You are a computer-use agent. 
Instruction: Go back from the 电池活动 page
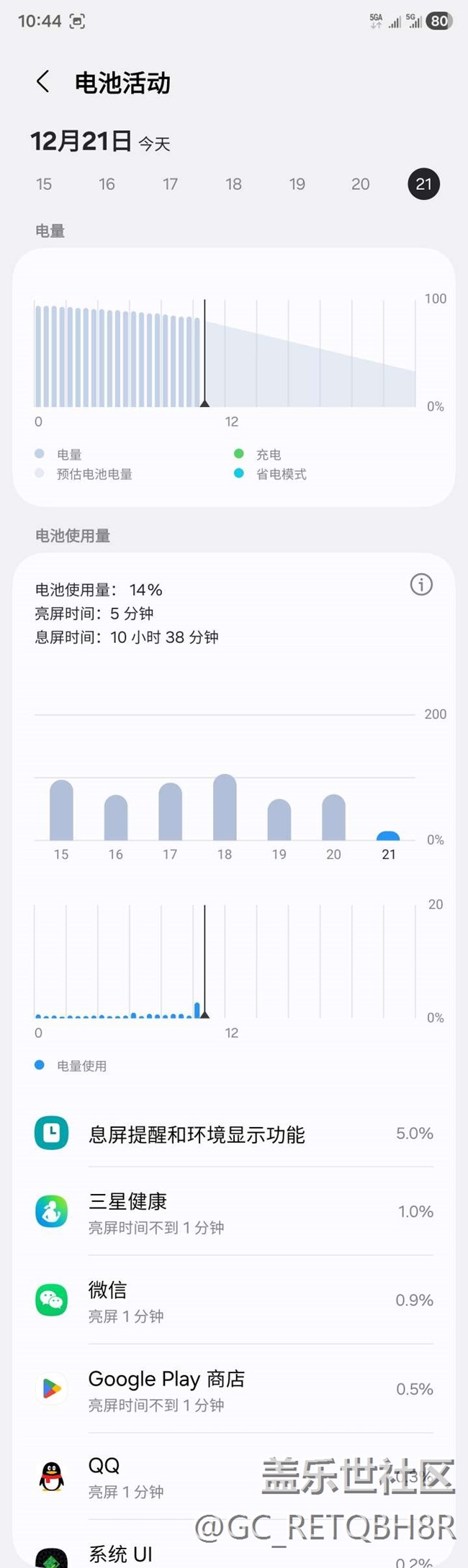43,82
